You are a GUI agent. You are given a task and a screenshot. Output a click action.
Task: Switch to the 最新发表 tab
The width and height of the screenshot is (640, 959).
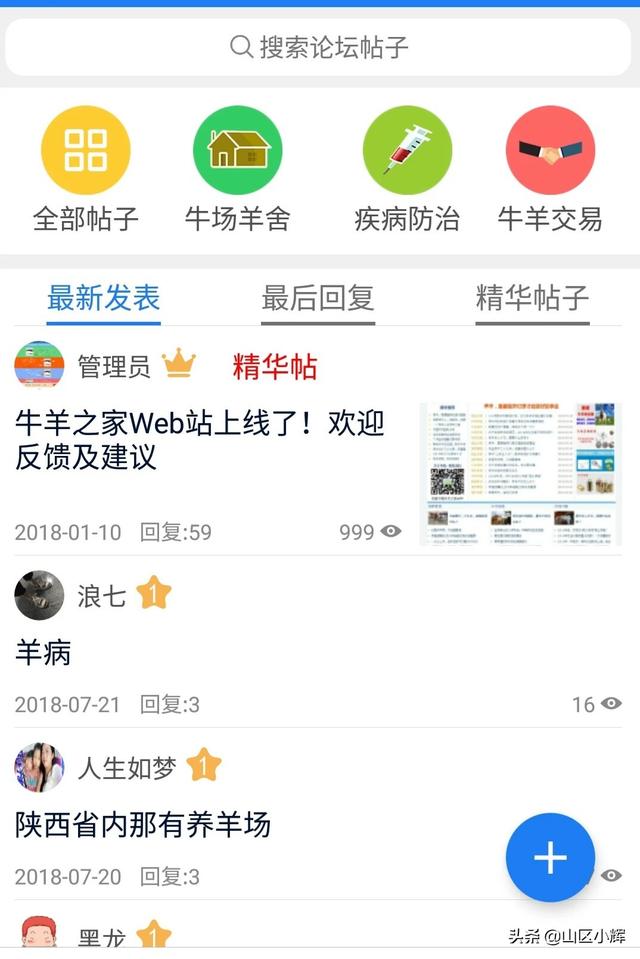click(103, 298)
